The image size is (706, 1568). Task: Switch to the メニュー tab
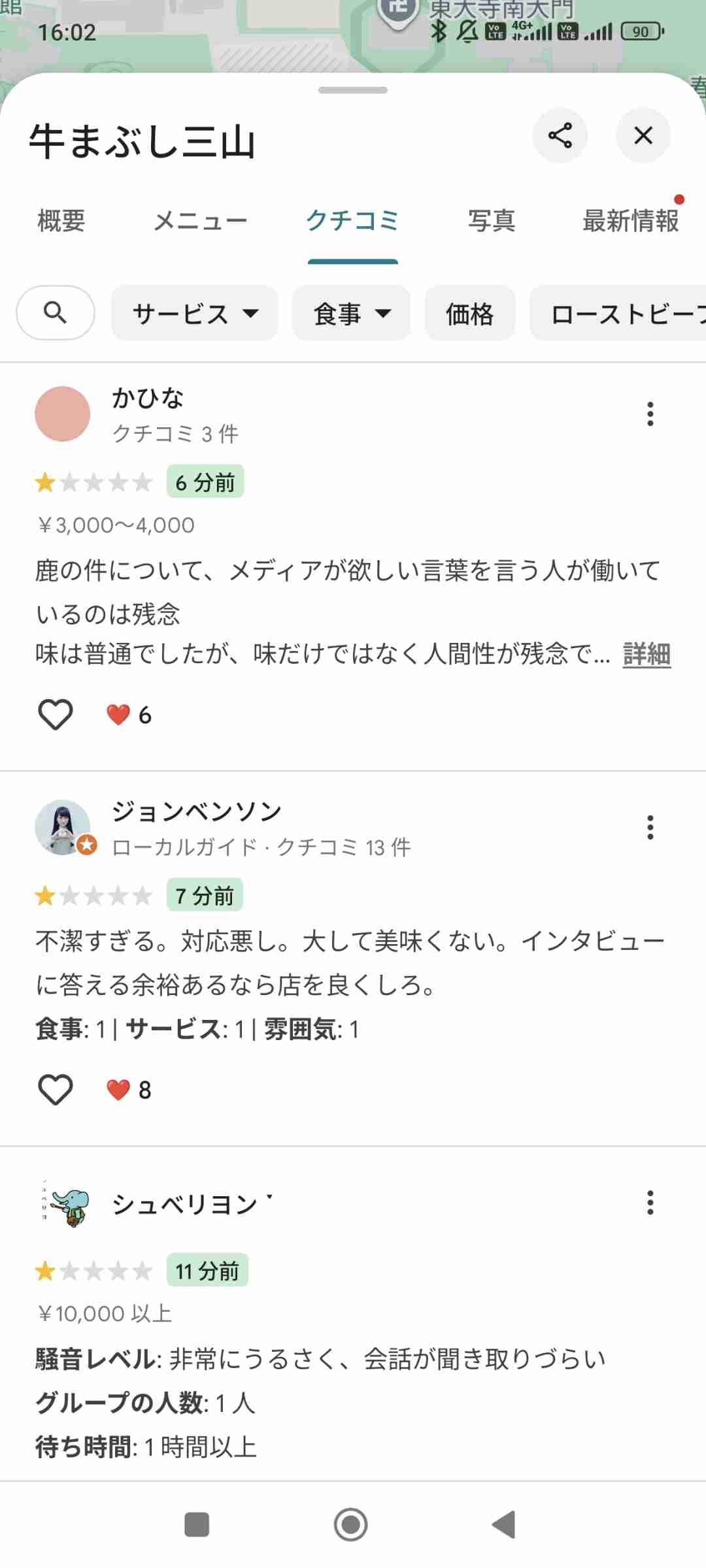pos(200,221)
